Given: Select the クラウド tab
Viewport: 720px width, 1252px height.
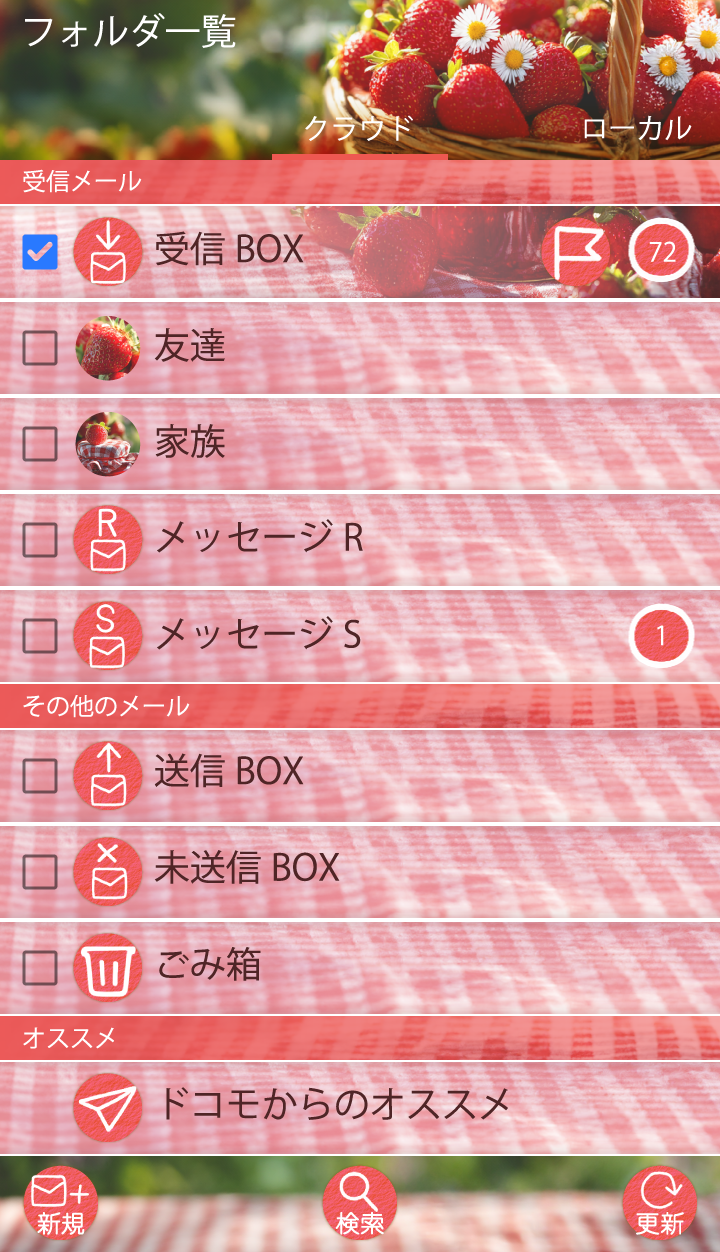Looking at the screenshot, I should (x=359, y=128).
